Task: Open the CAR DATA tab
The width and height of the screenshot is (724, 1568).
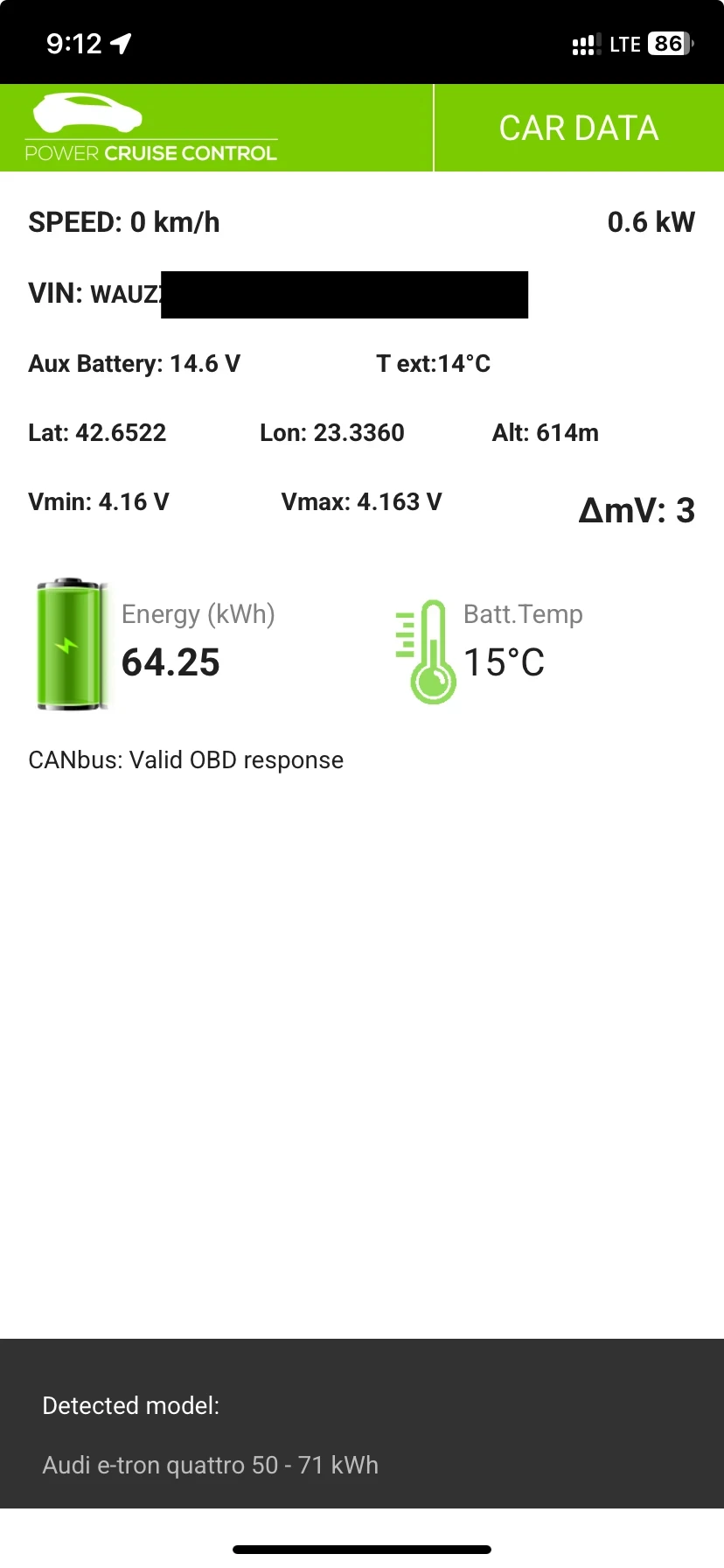Action: 579,128
